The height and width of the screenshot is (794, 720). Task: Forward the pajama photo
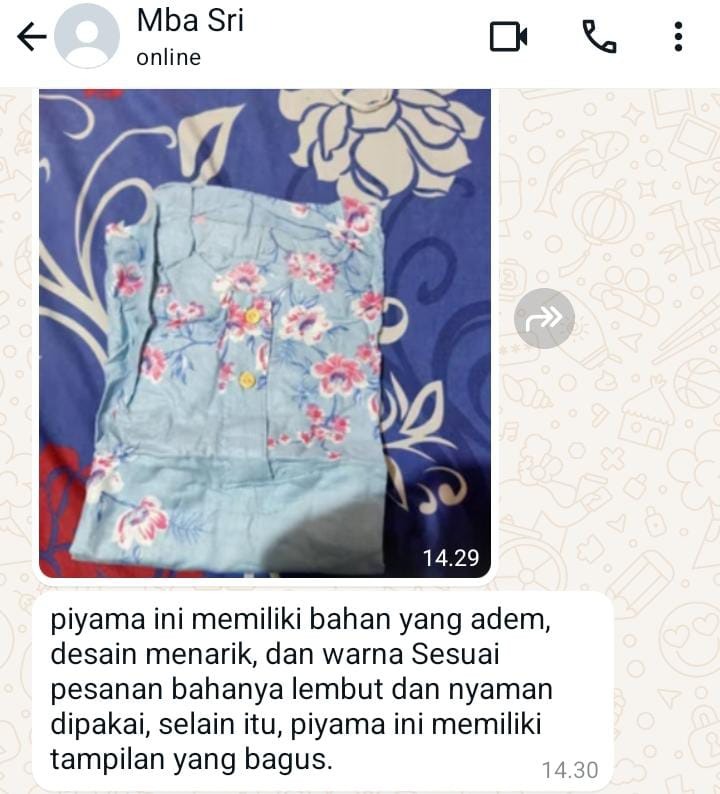544,319
